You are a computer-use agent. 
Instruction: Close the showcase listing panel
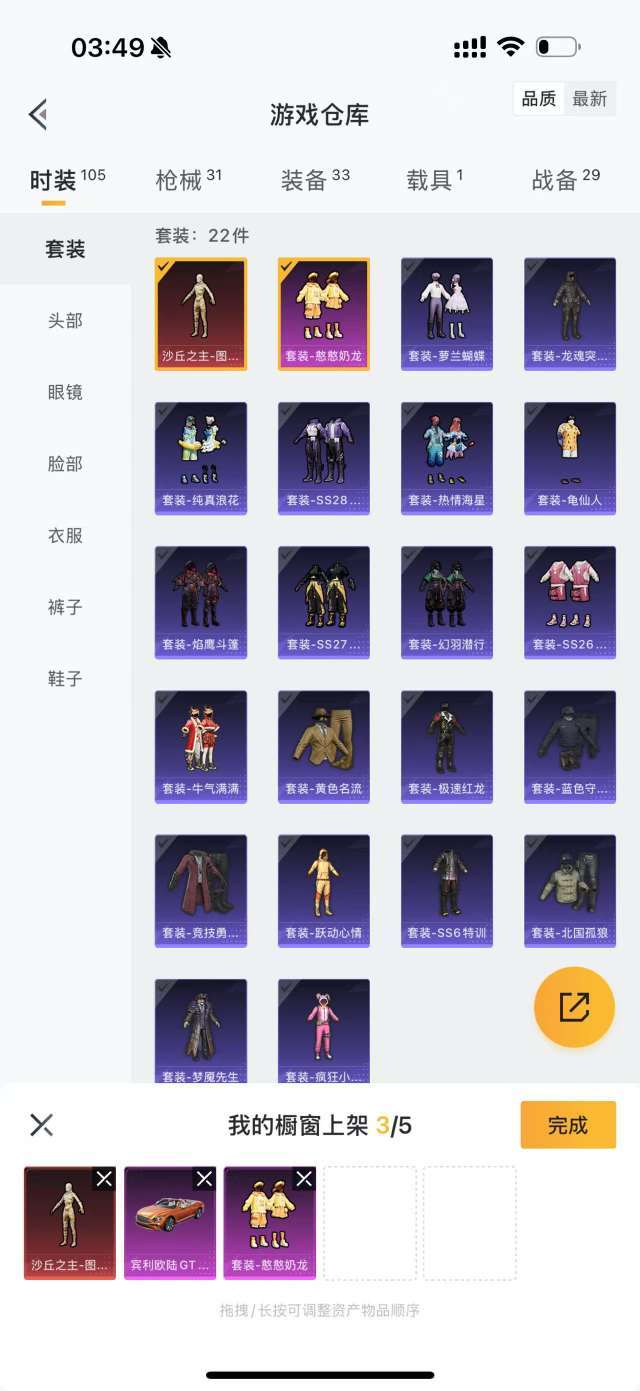(41, 1125)
